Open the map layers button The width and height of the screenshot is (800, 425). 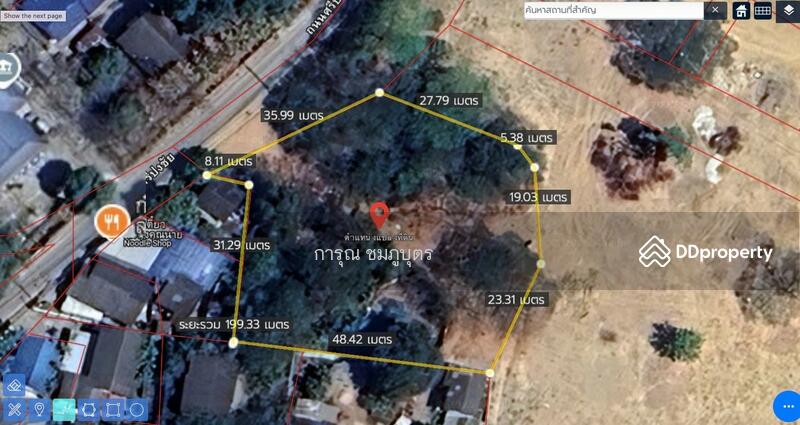(787, 11)
